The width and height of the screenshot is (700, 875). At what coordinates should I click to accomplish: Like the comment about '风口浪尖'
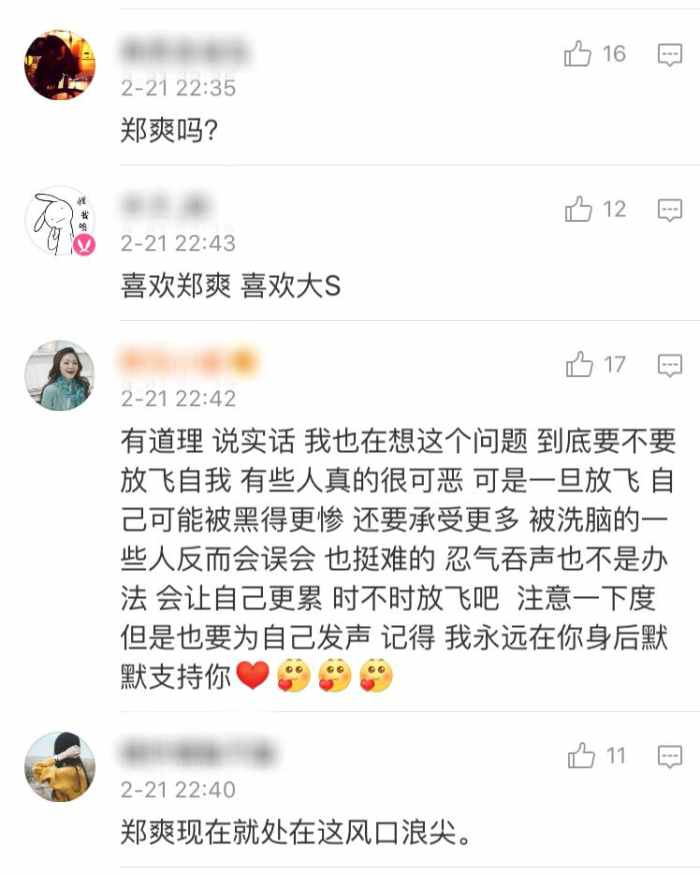581,756
